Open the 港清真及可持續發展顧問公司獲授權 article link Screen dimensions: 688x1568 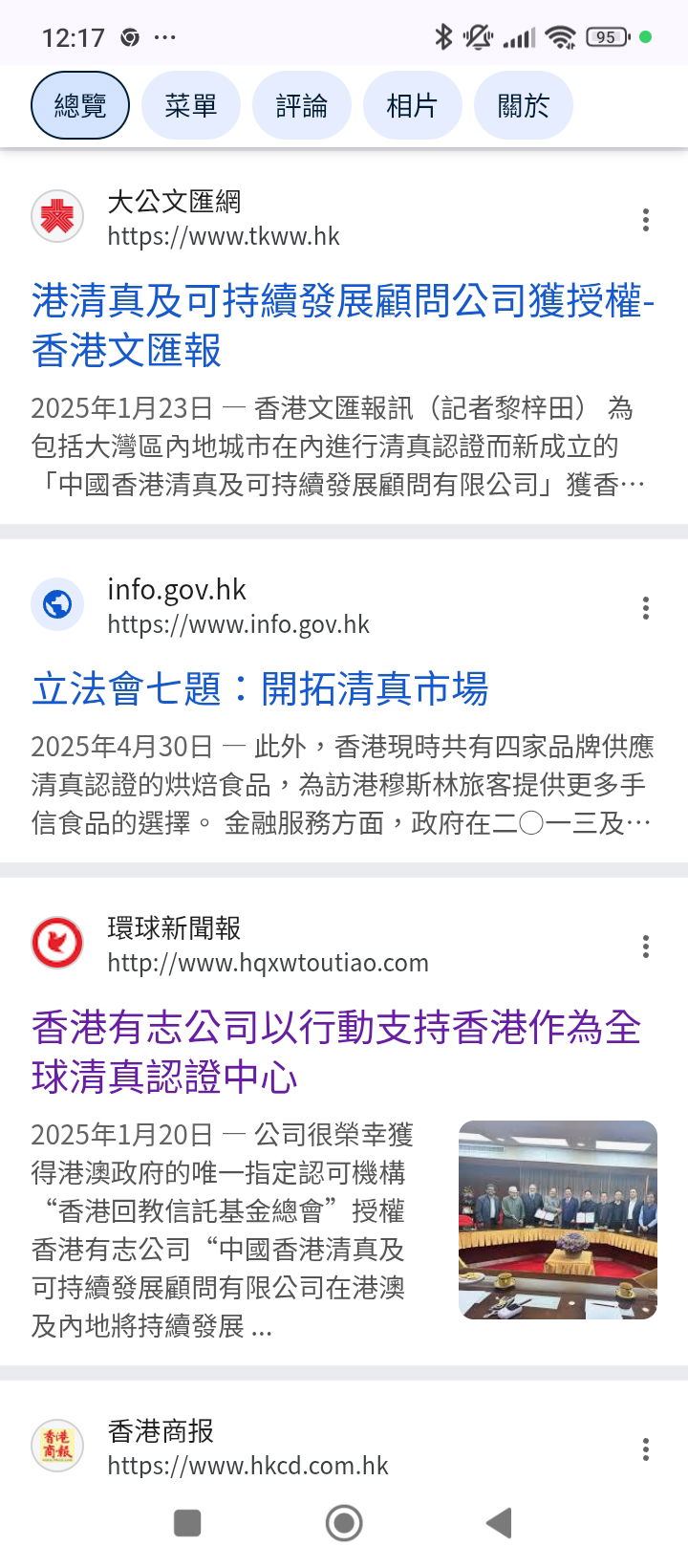pyautogui.click(x=342, y=326)
